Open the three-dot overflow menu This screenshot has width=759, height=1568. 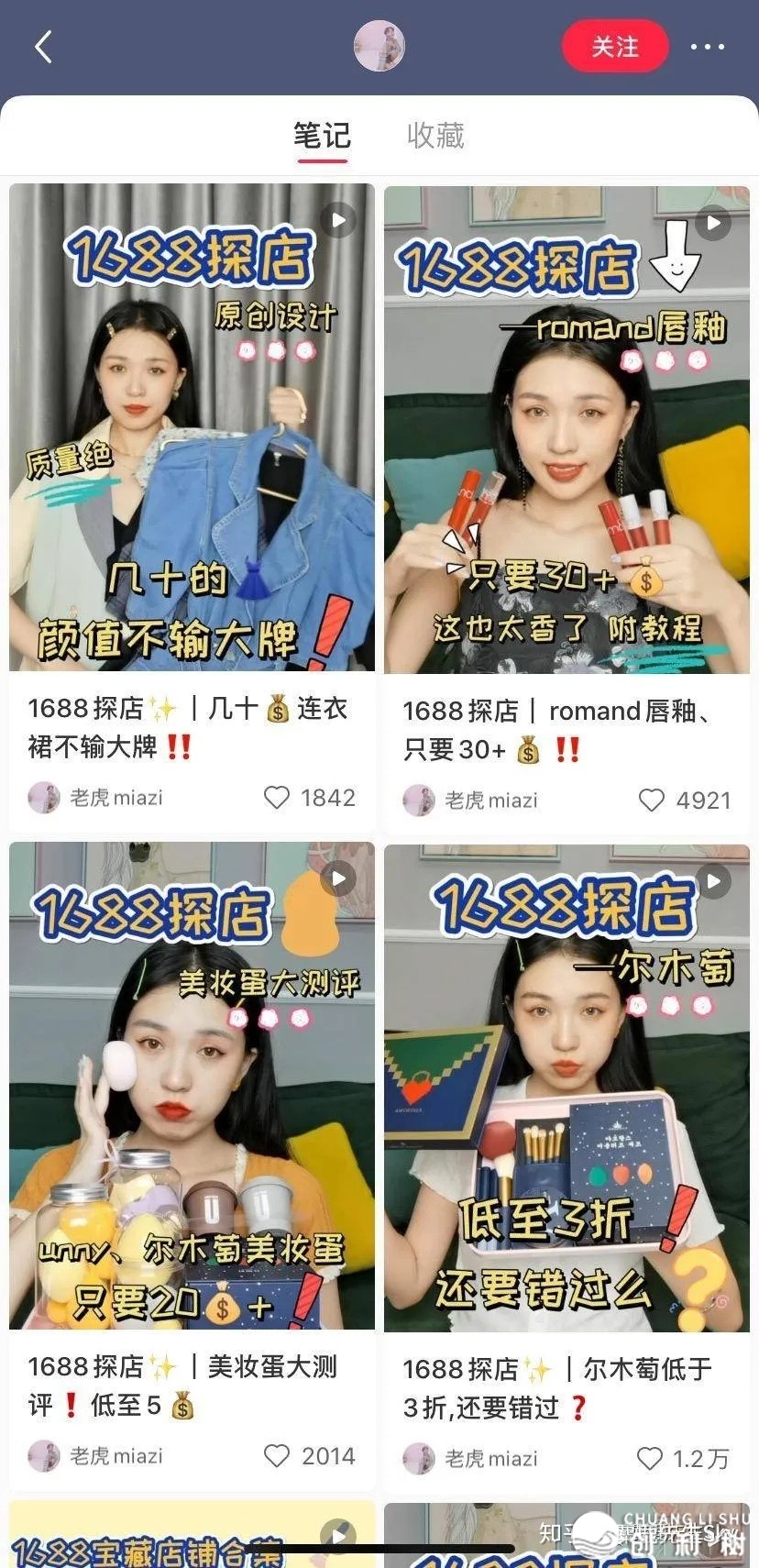[707, 47]
